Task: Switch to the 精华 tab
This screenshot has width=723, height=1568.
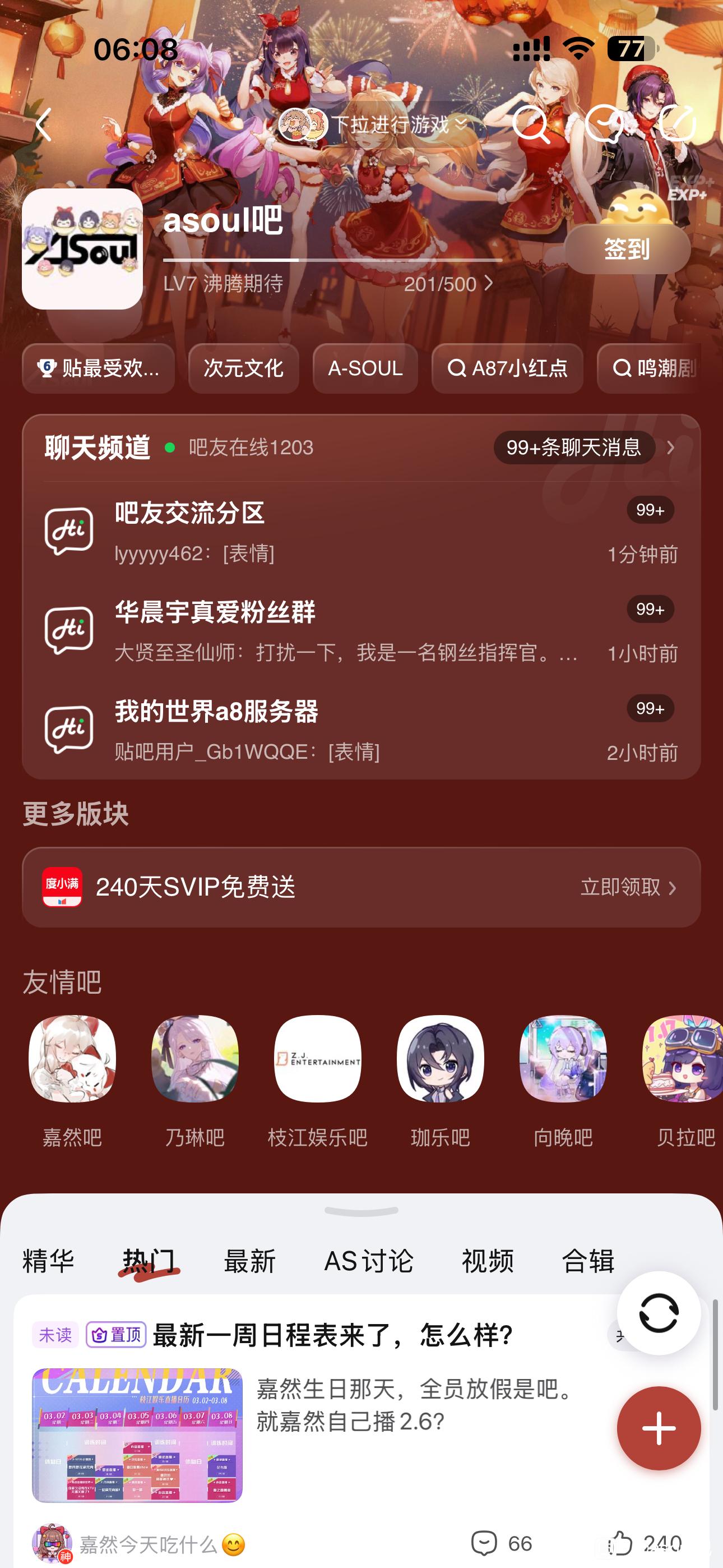Action: [48, 1261]
